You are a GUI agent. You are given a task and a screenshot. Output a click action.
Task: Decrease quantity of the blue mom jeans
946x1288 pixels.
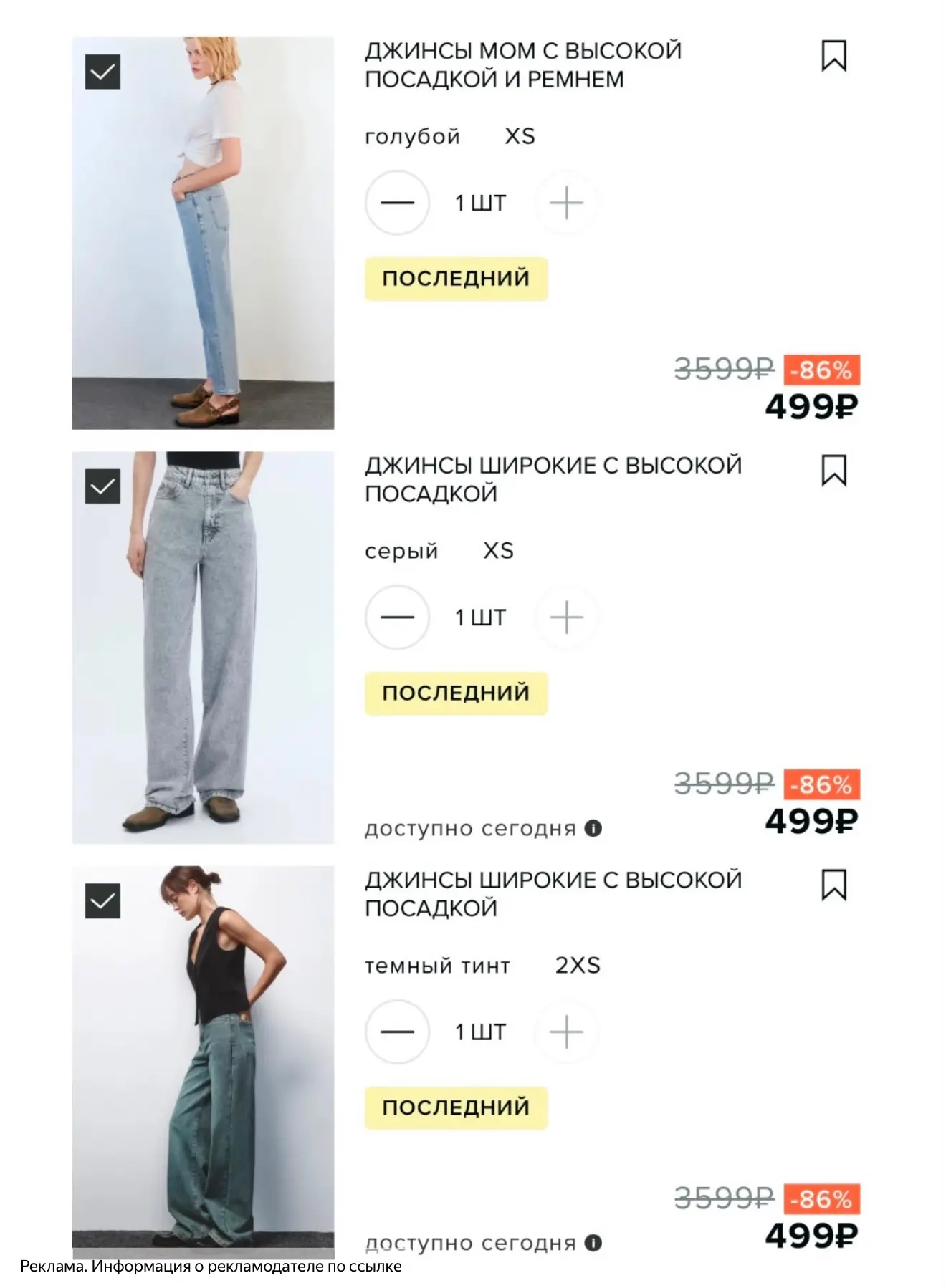pos(398,203)
